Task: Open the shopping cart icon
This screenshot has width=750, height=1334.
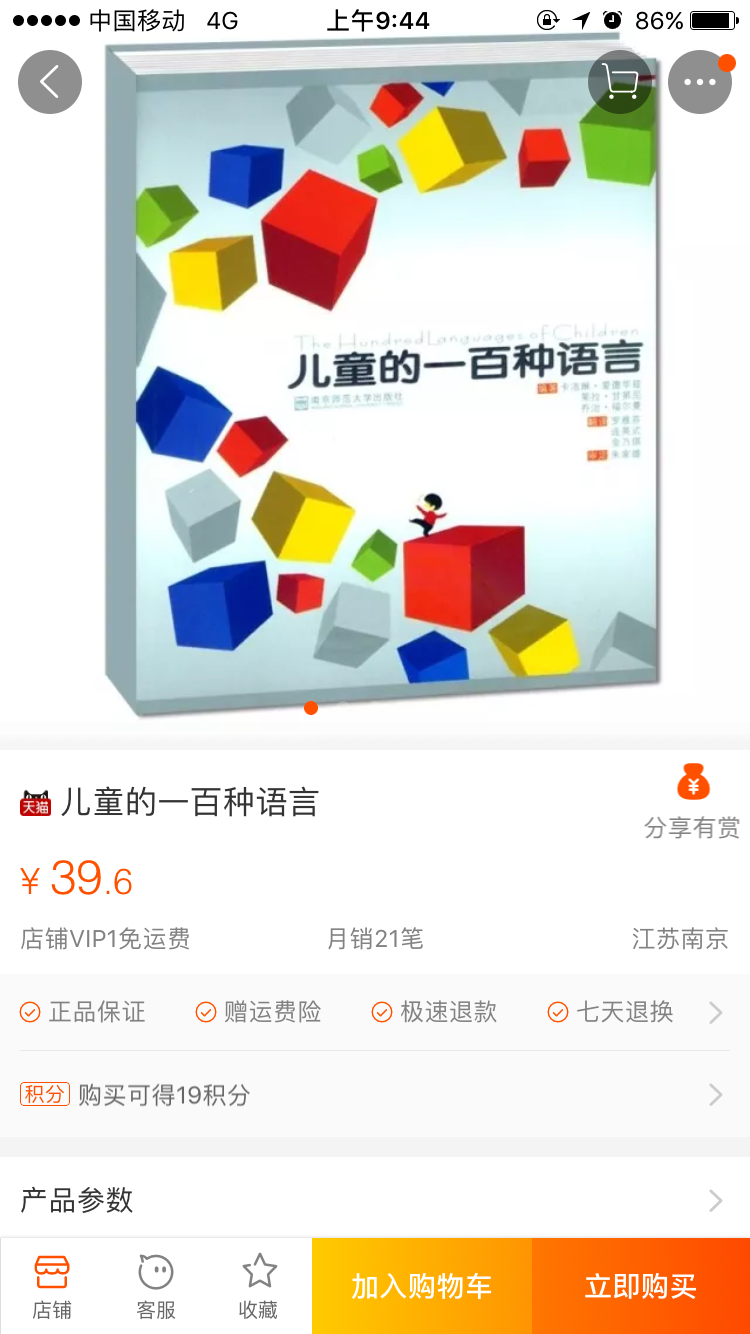Action: [x=619, y=82]
